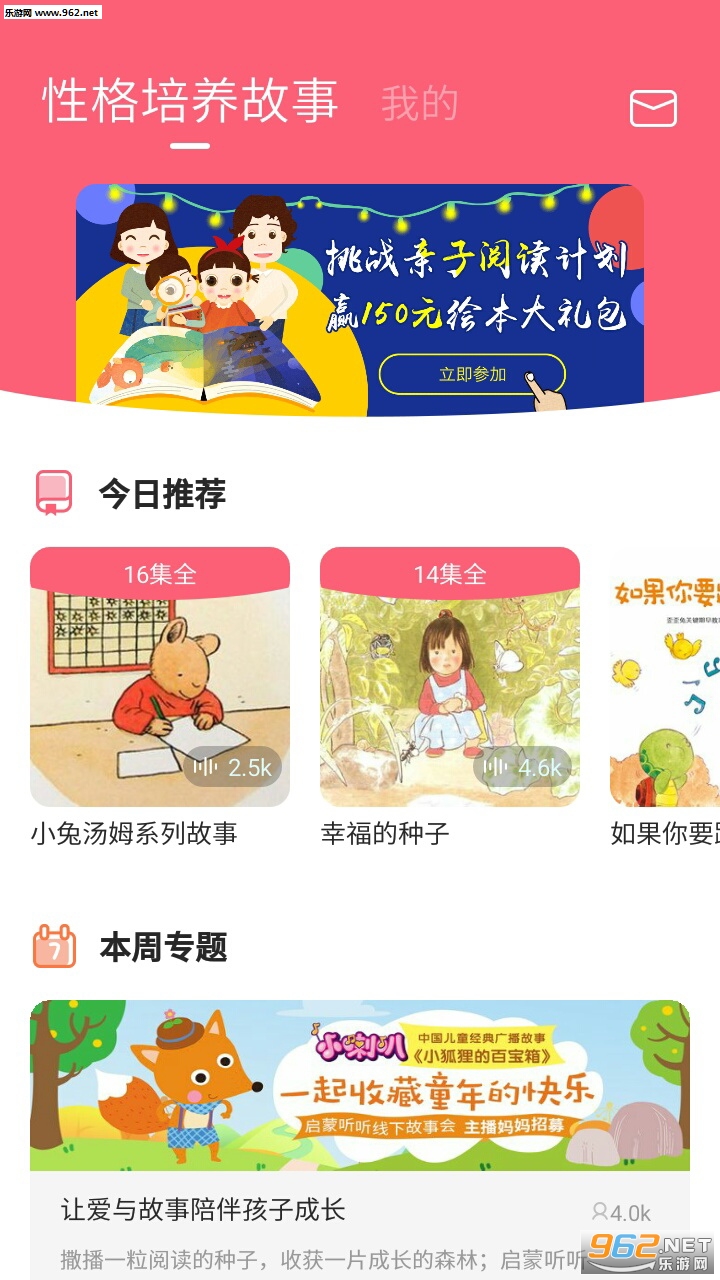Open the 挑战亲子阅读计划 banner
720x1280 pixels.
tap(360, 298)
